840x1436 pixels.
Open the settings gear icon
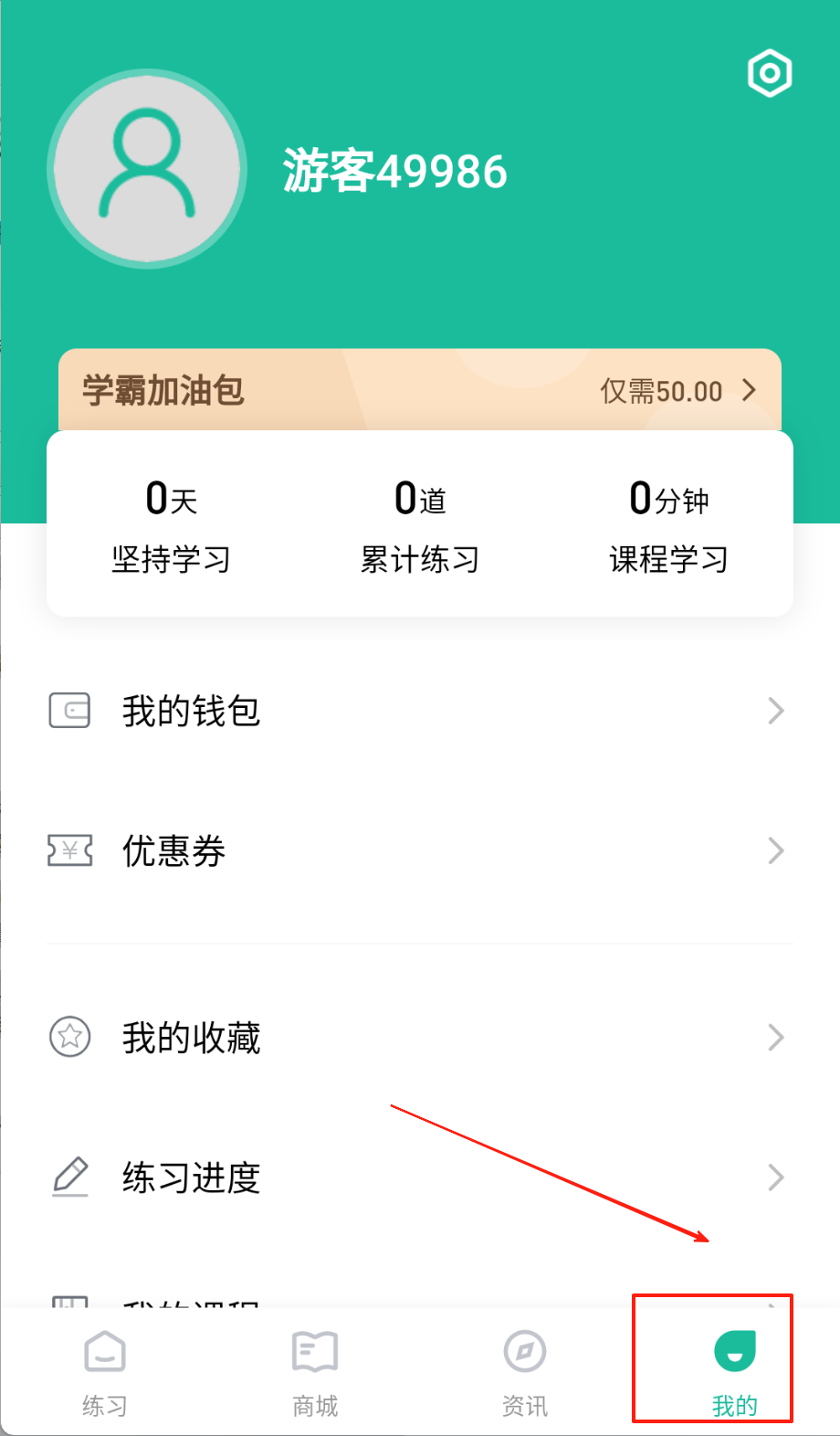tap(769, 73)
